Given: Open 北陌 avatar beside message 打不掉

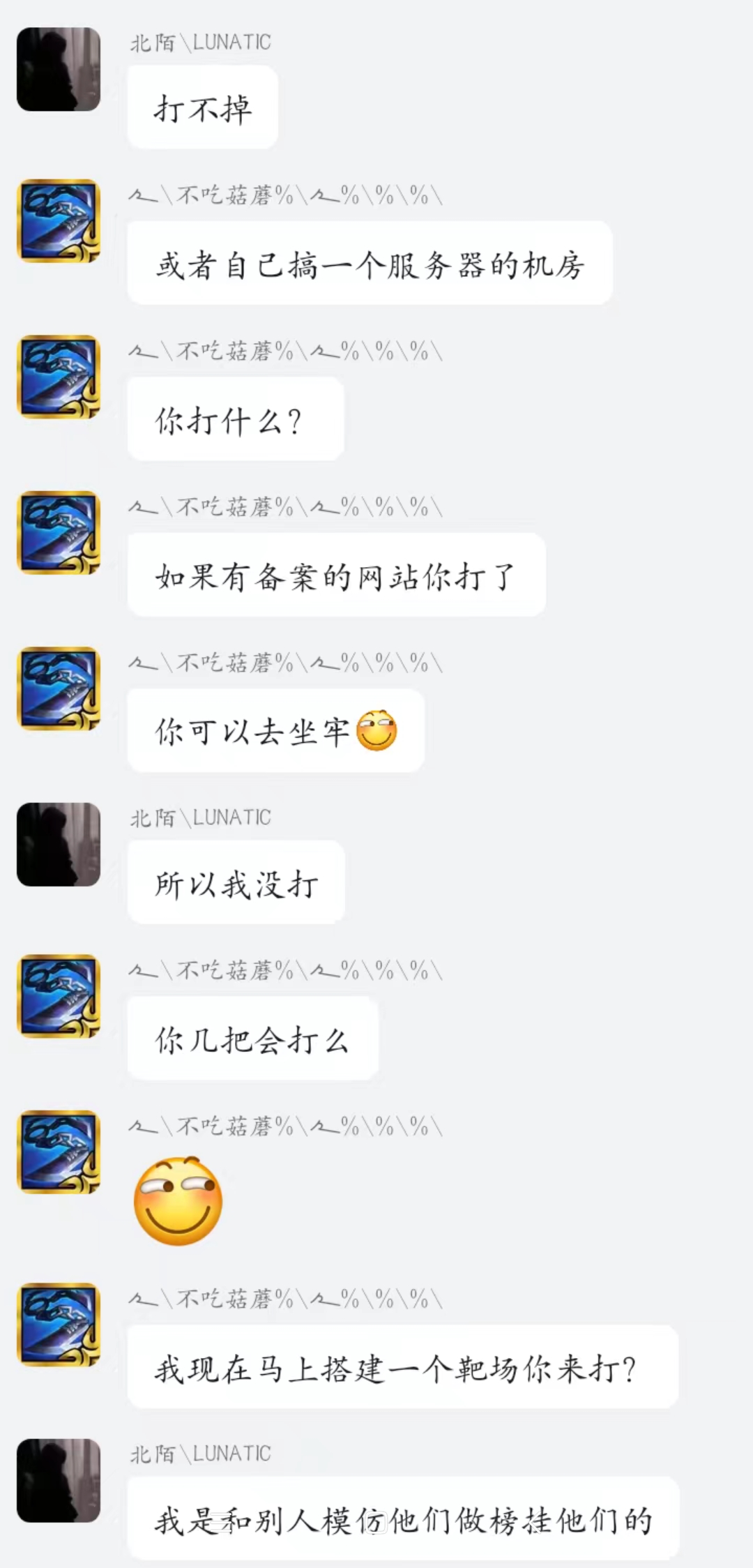Looking at the screenshot, I should (59, 69).
